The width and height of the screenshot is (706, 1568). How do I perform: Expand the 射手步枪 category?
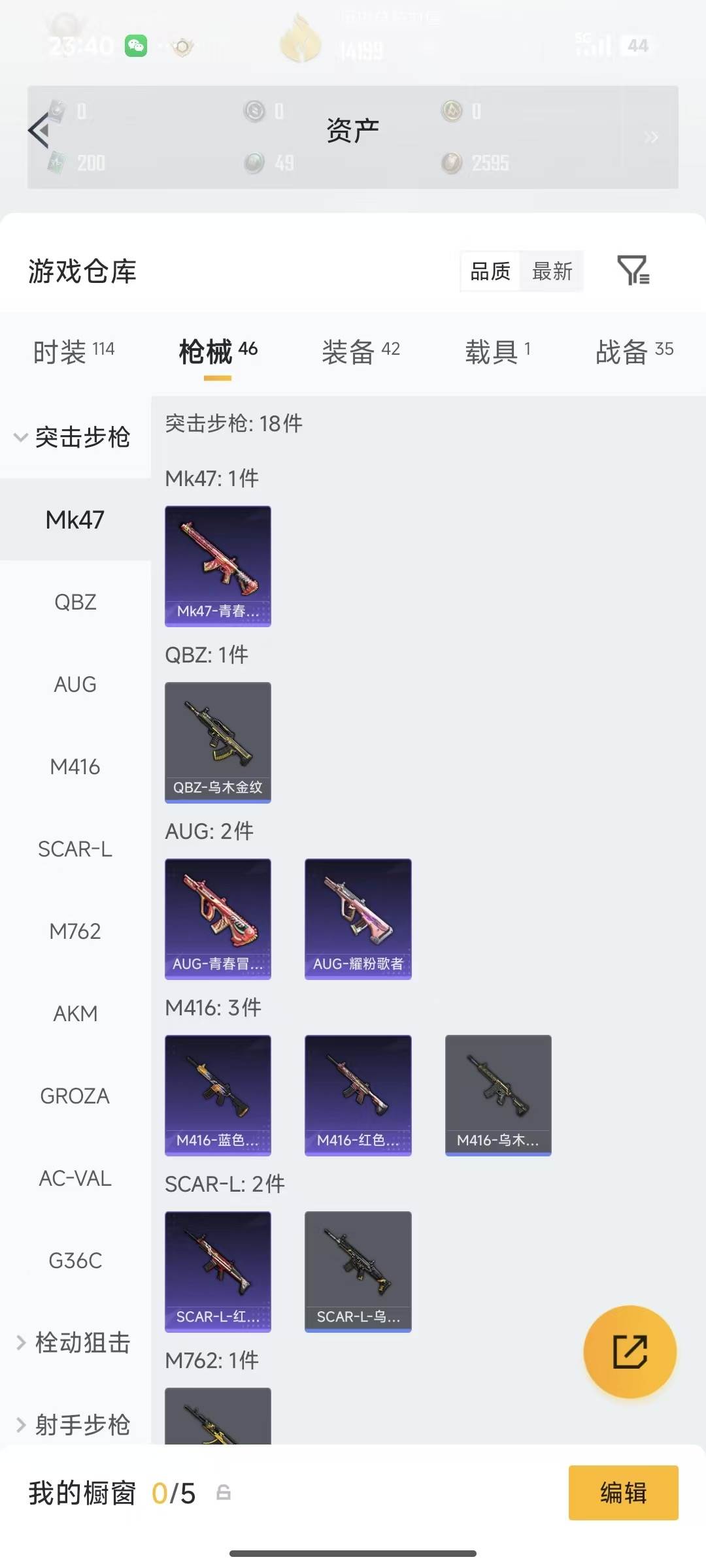pyautogui.click(x=74, y=1426)
